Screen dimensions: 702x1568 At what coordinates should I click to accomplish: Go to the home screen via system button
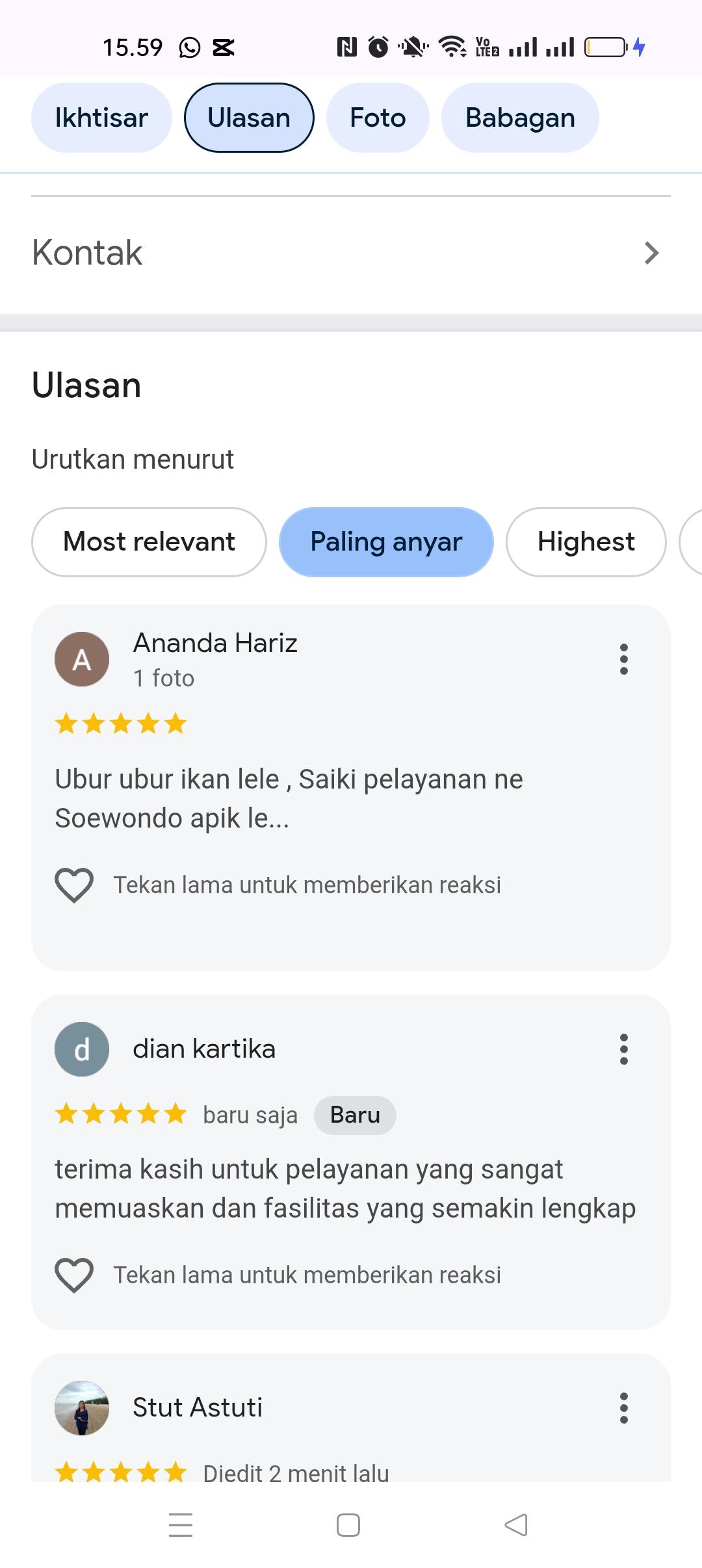point(348,1524)
